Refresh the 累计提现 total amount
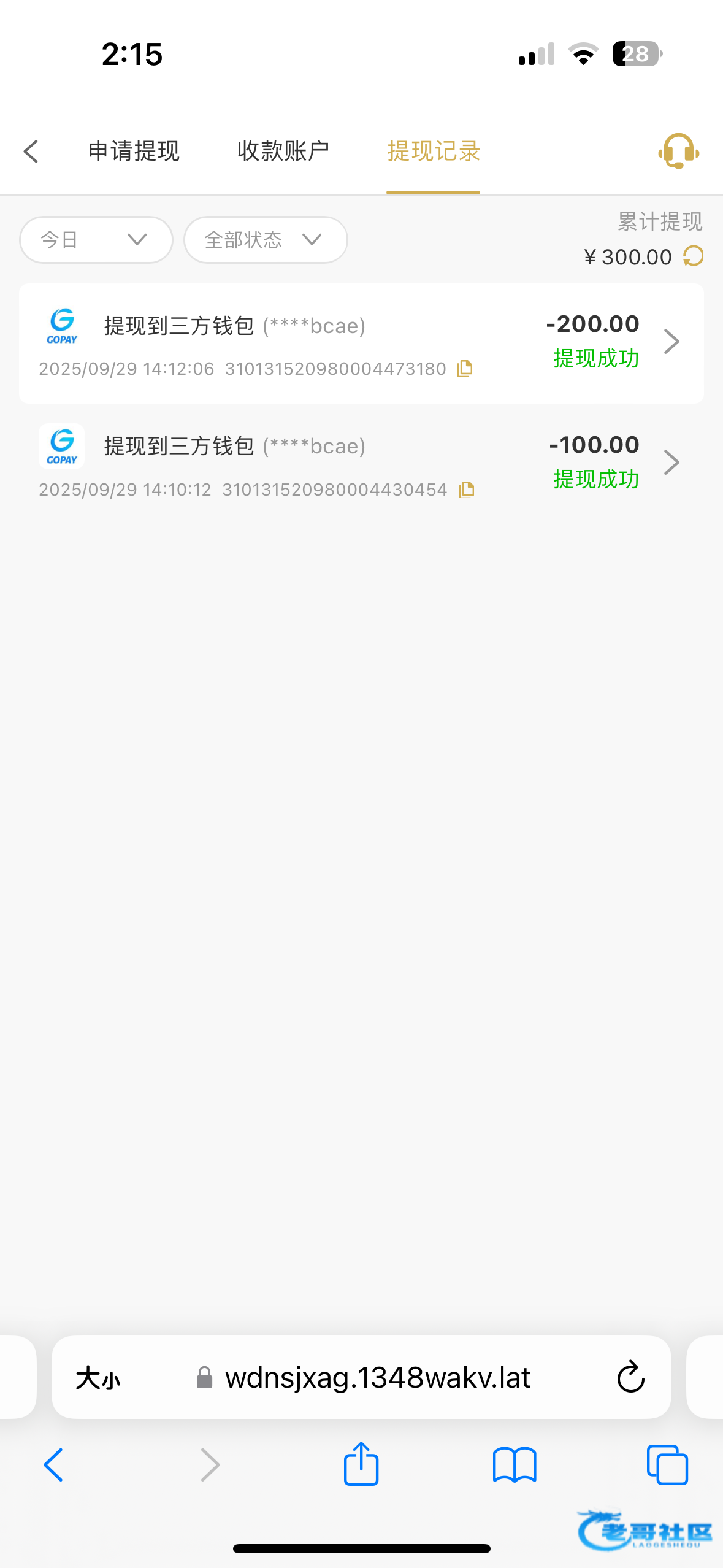 point(694,256)
